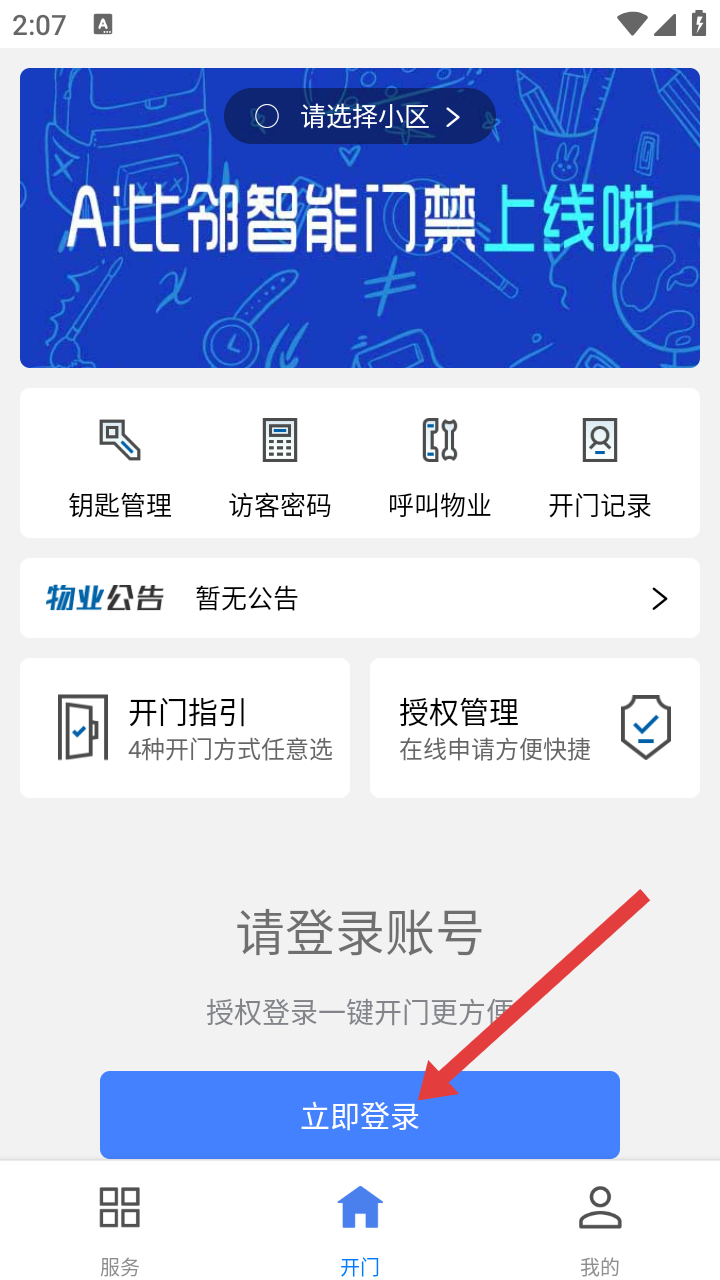Tap the 立即登录 login button

[360, 1115]
